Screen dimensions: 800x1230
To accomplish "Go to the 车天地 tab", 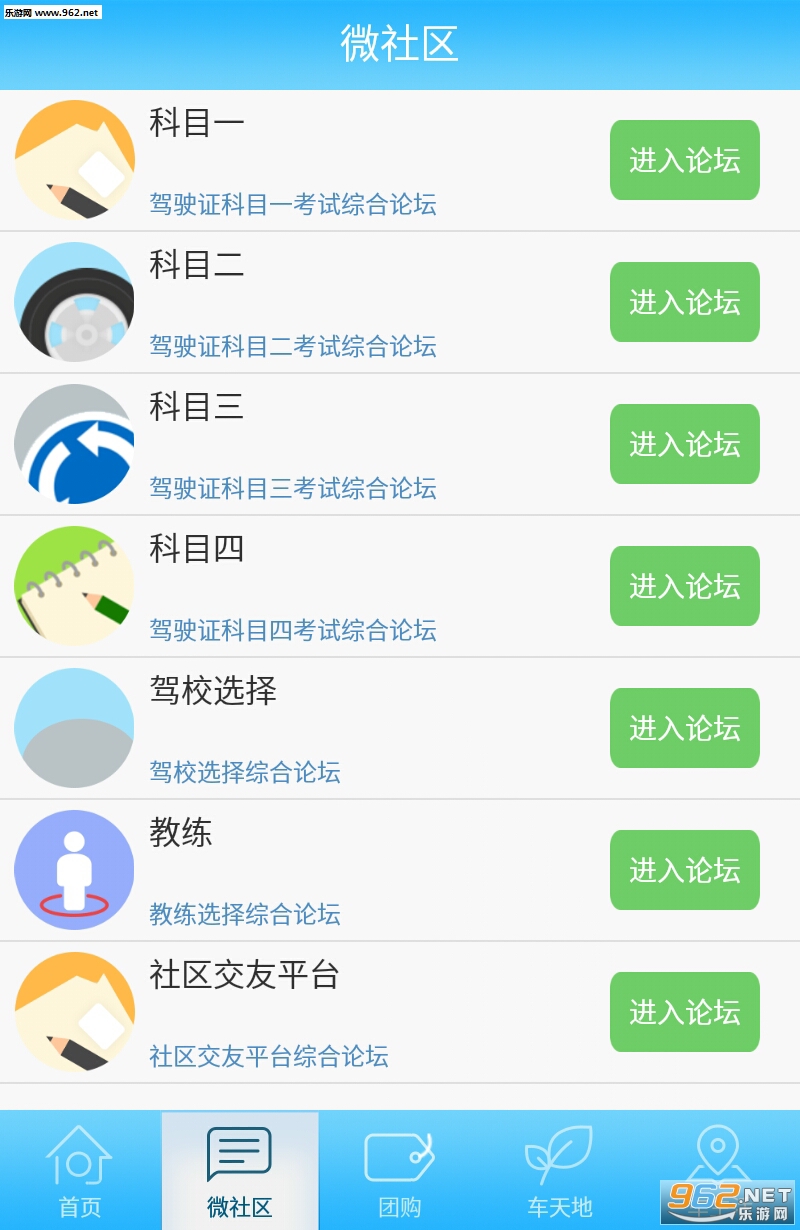I will click(559, 1172).
